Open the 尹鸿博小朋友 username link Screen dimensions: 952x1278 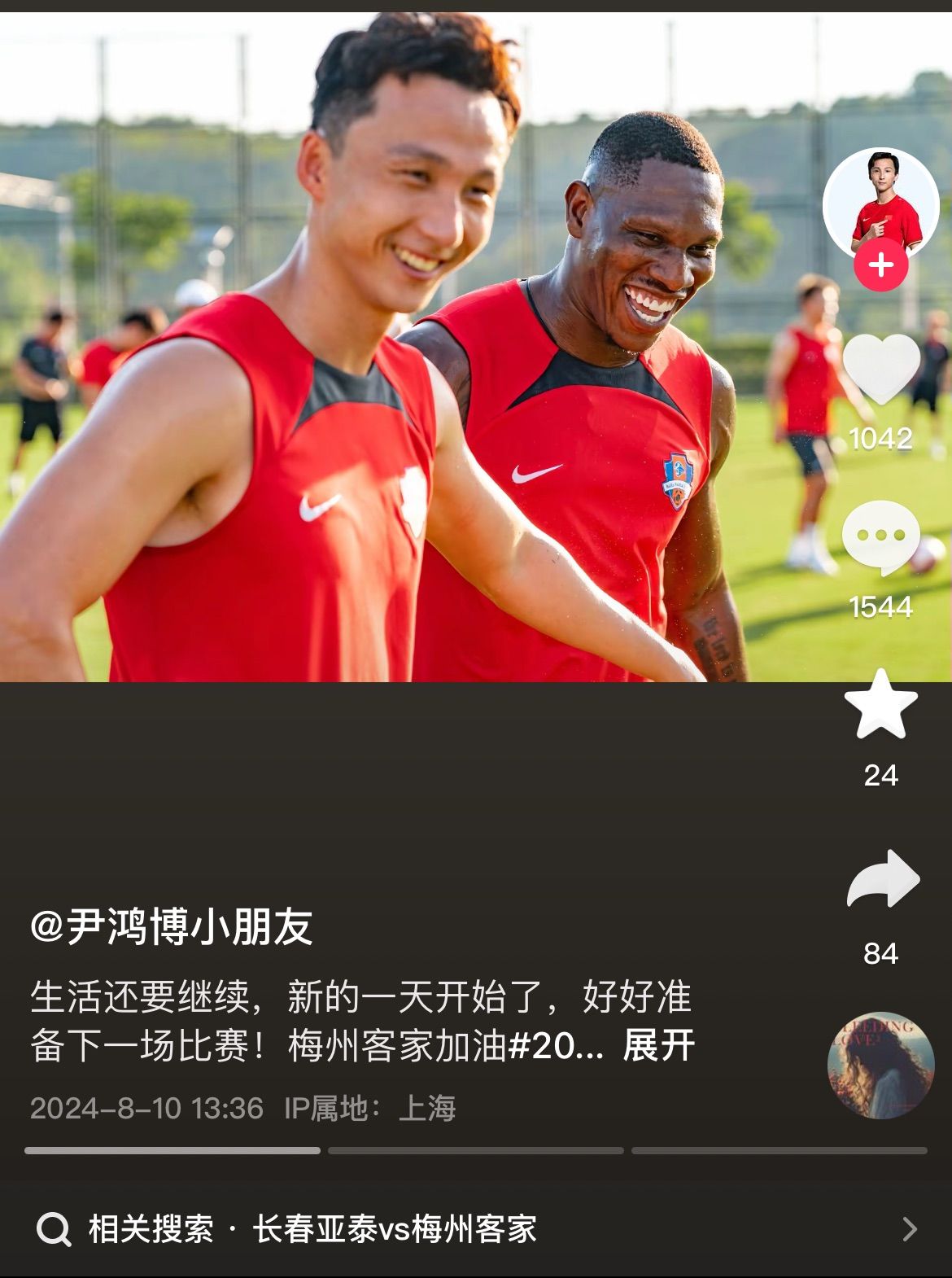tap(172, 926)
